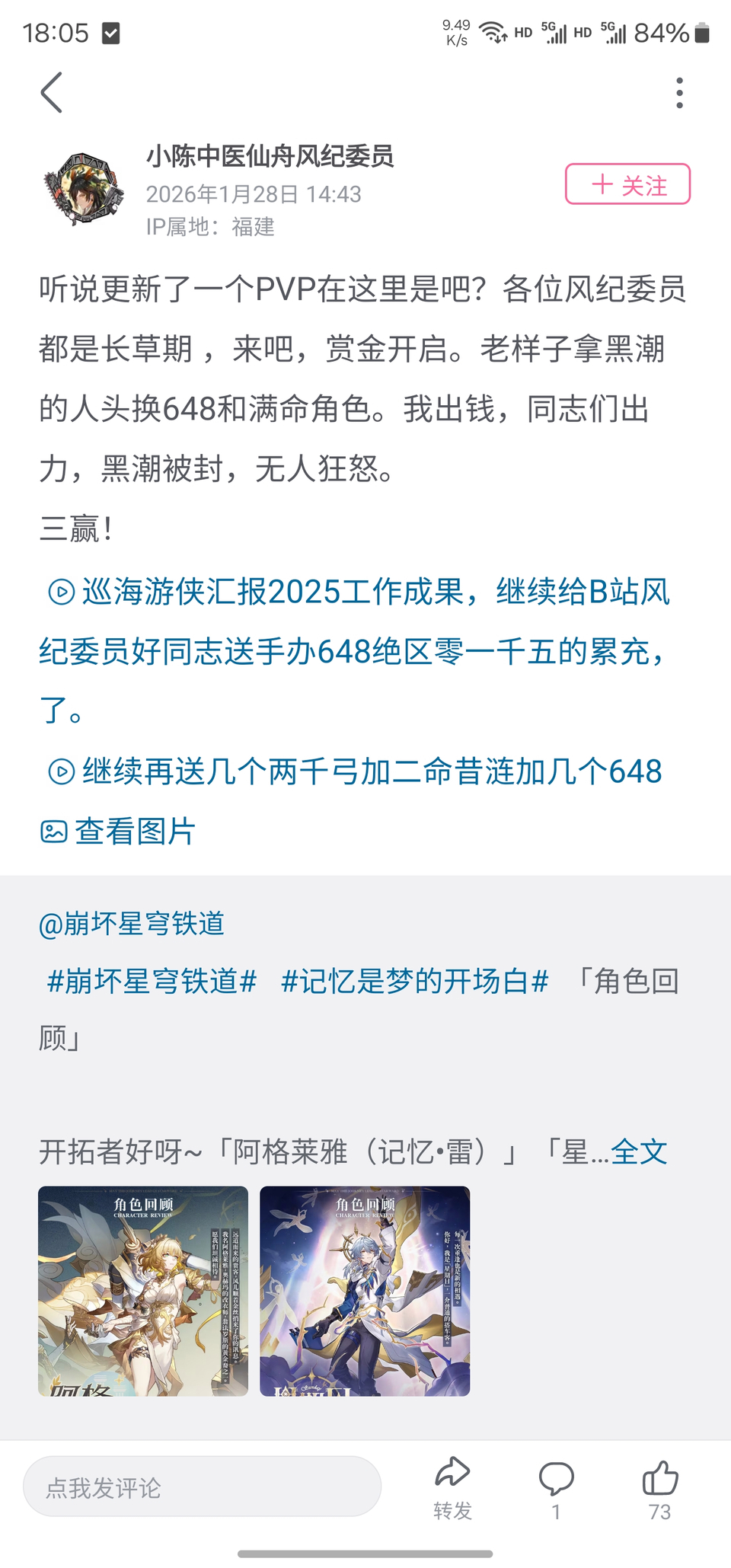Tap the 点我发评论 comment field

202,1487
